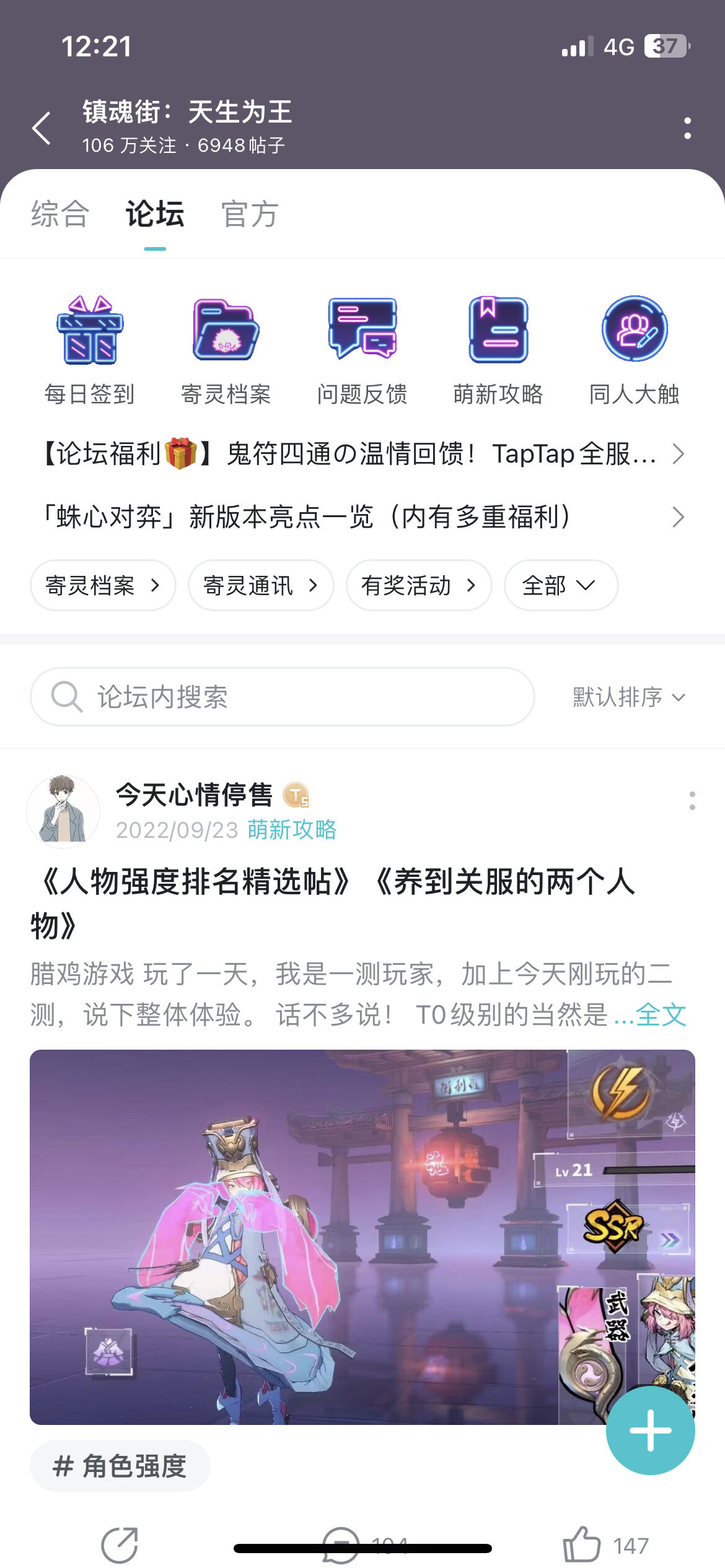The image size is (725, 1568).
Task: Open the 寄灵档案 folder shortcut icon
Action: (226, 330)
